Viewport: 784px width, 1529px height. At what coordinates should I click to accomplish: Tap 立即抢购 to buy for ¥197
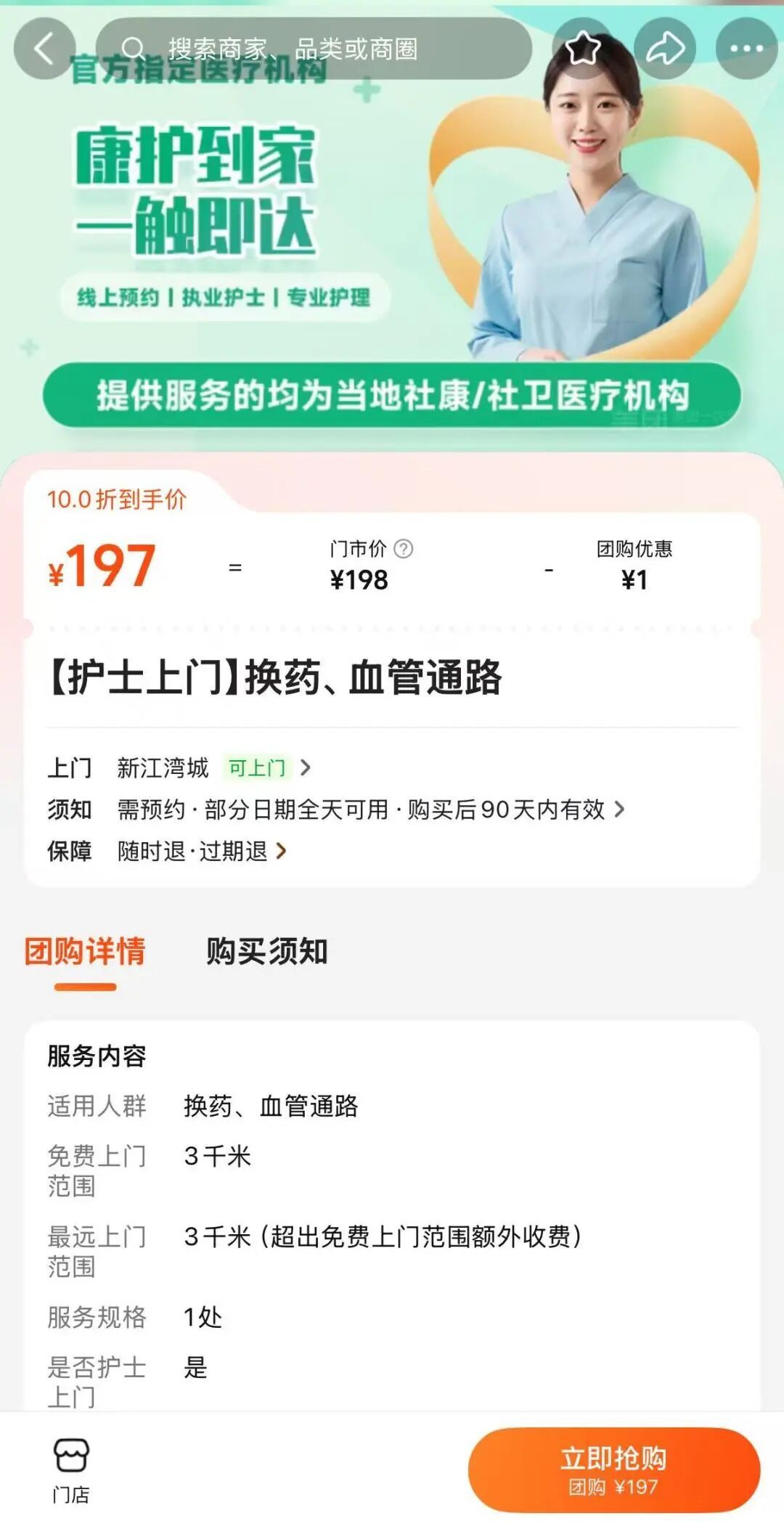613,1469
